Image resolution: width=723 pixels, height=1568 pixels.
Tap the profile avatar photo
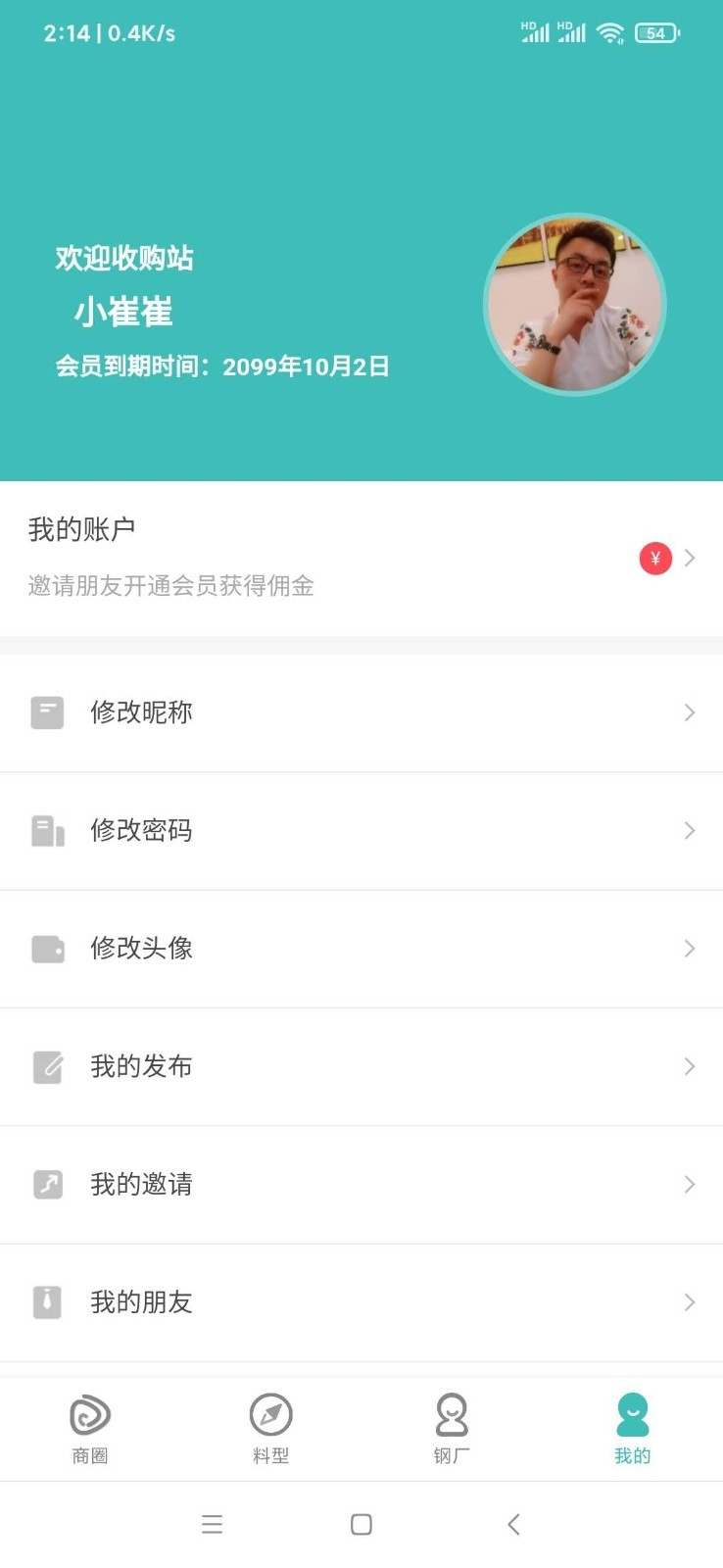pyautogui.click(x=576, y=305)
